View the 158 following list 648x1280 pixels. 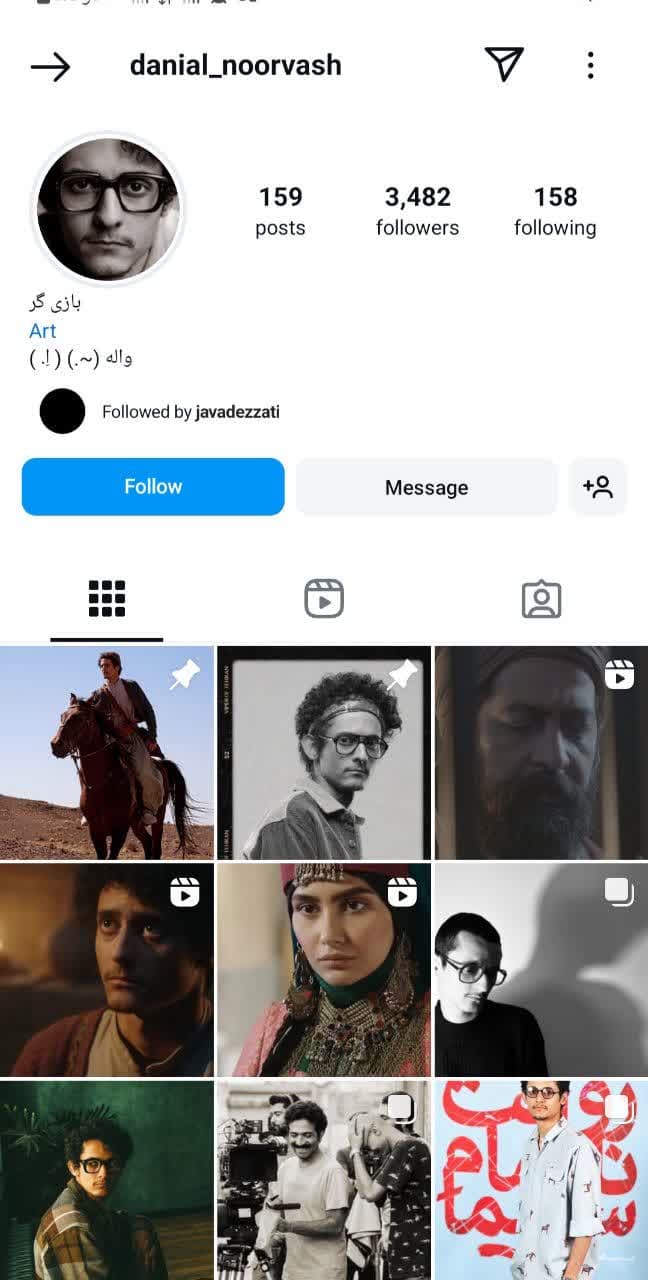click(555, 211)
